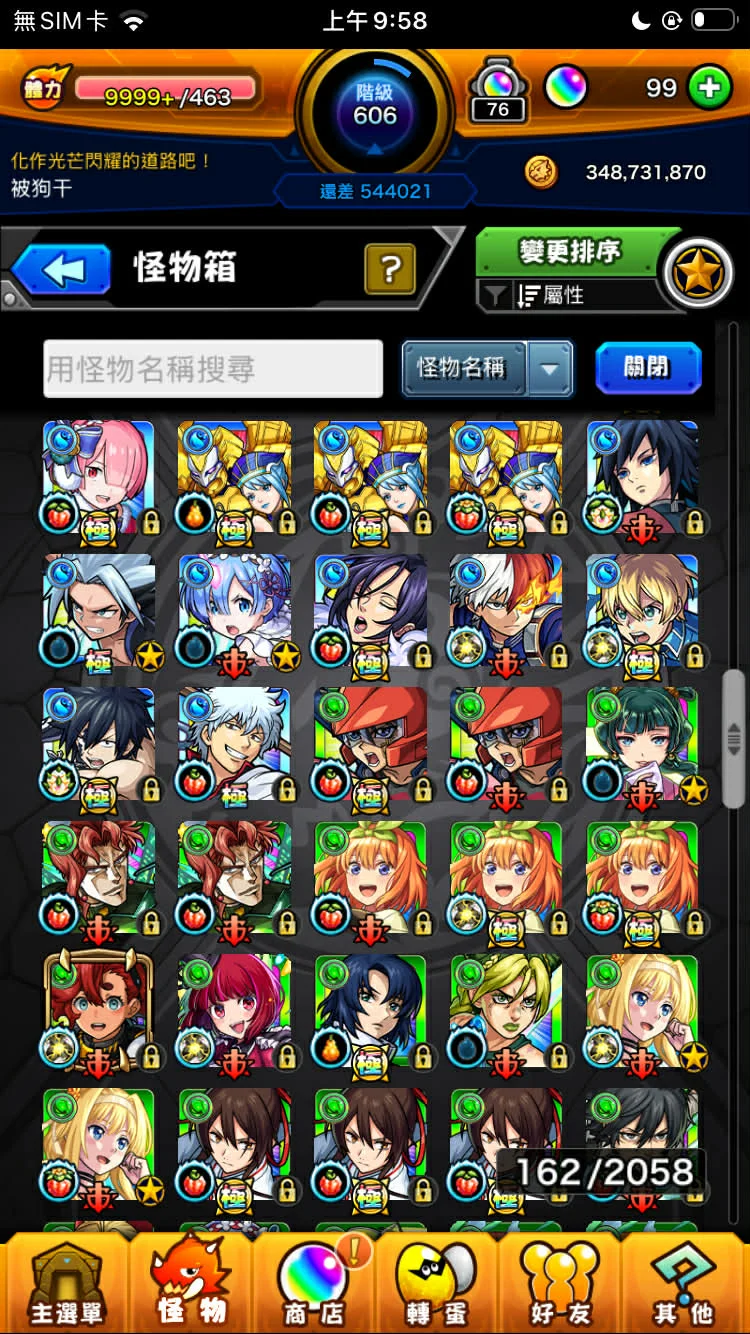
Task: Go back with the blue arrow
Action: click(62, 270)
